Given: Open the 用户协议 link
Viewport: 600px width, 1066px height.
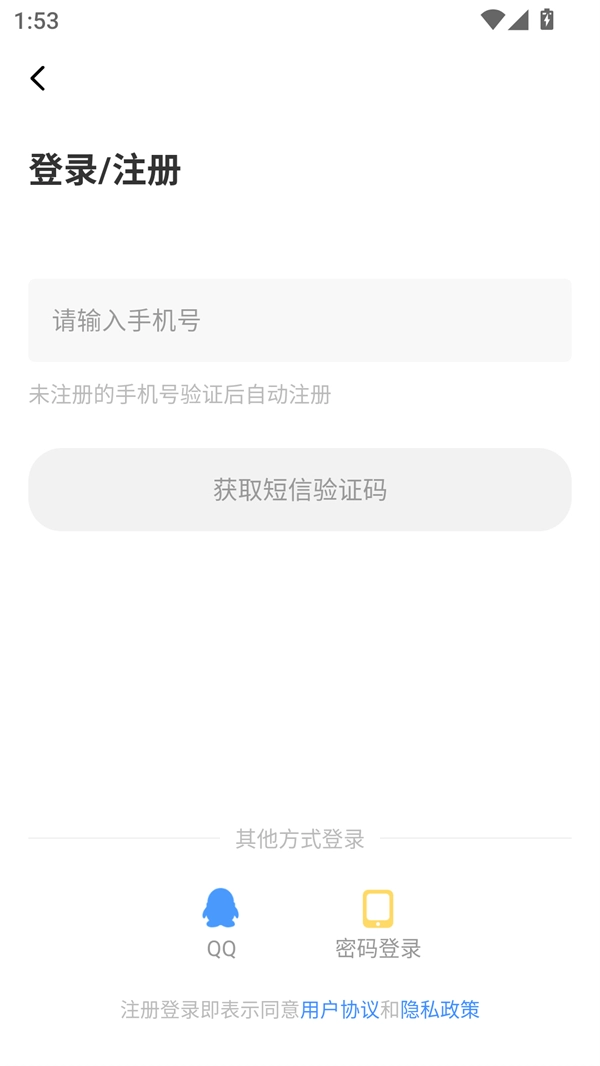Looking at the screenshot, I should tap(340, 1009).
